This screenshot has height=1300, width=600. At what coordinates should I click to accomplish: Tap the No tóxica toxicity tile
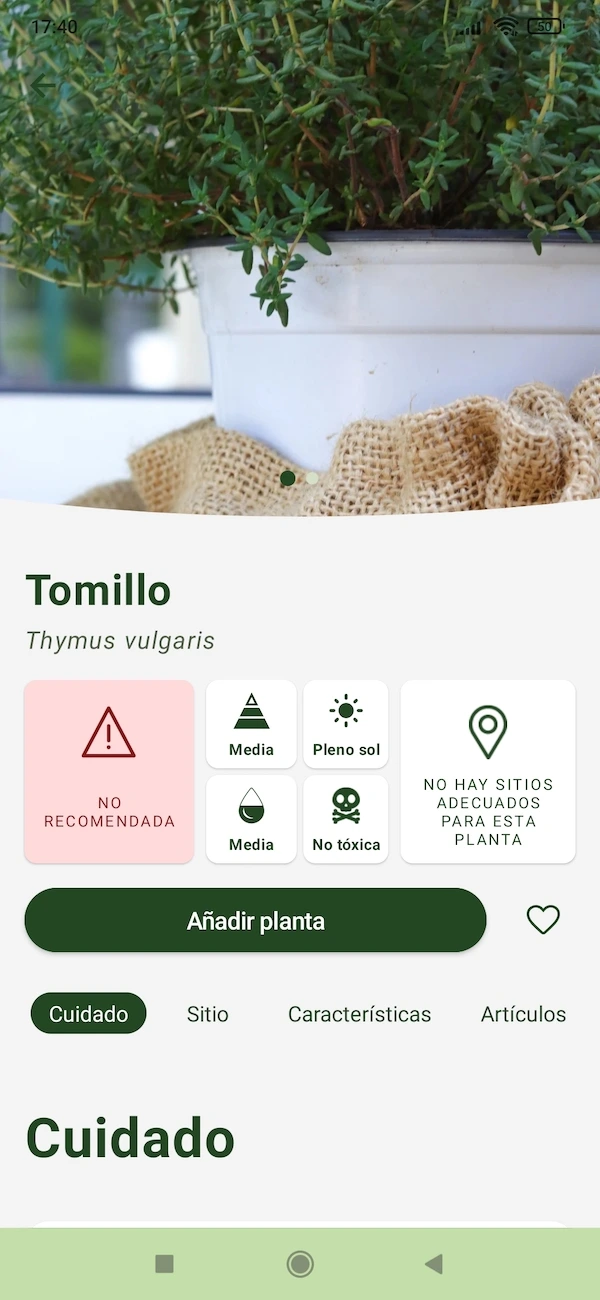346,819
